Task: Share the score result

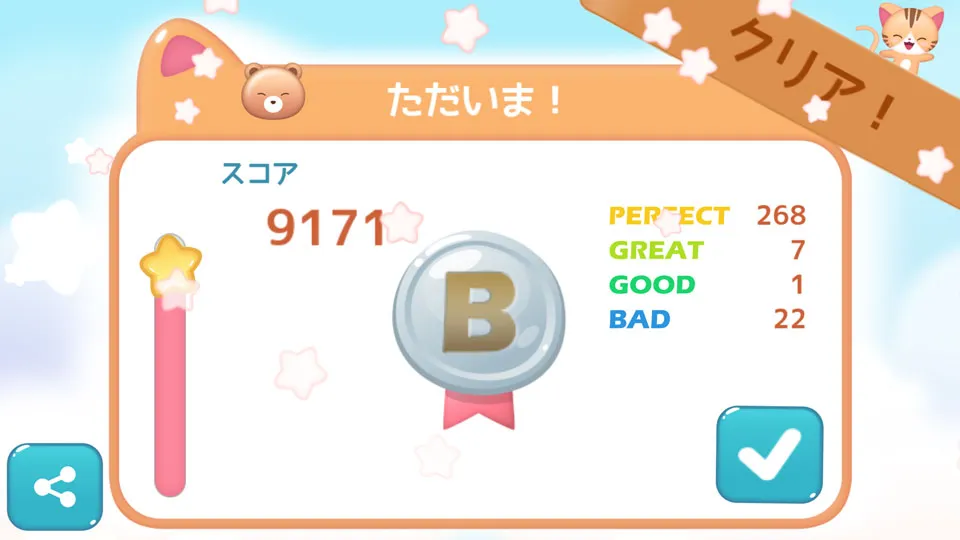Action: (x=55, y=487)
